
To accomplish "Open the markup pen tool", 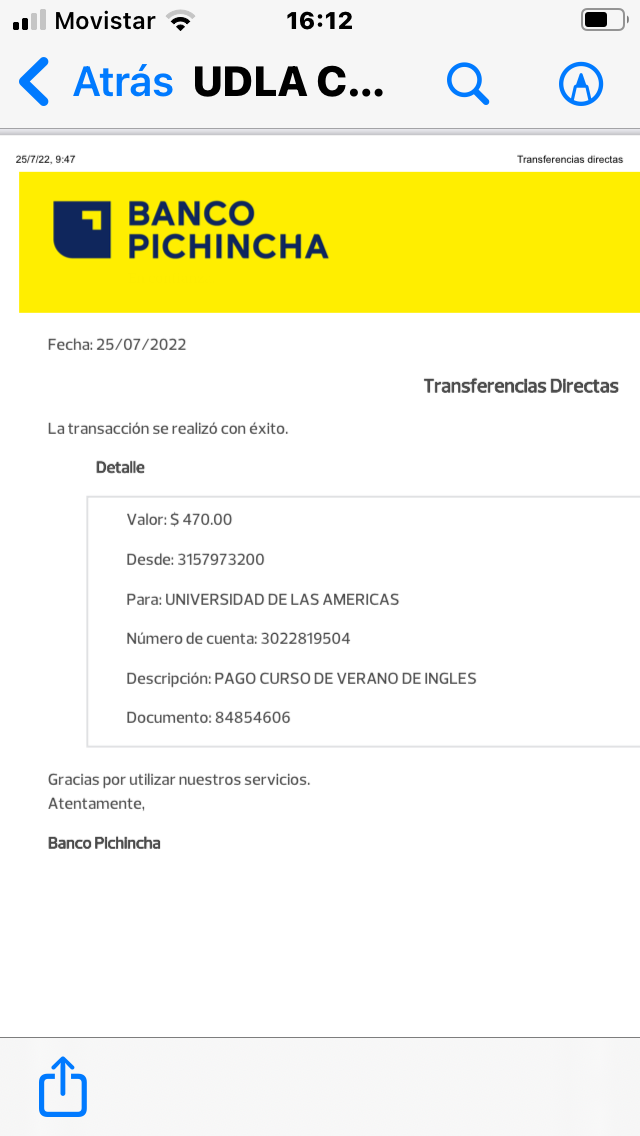I will [580, 83].
